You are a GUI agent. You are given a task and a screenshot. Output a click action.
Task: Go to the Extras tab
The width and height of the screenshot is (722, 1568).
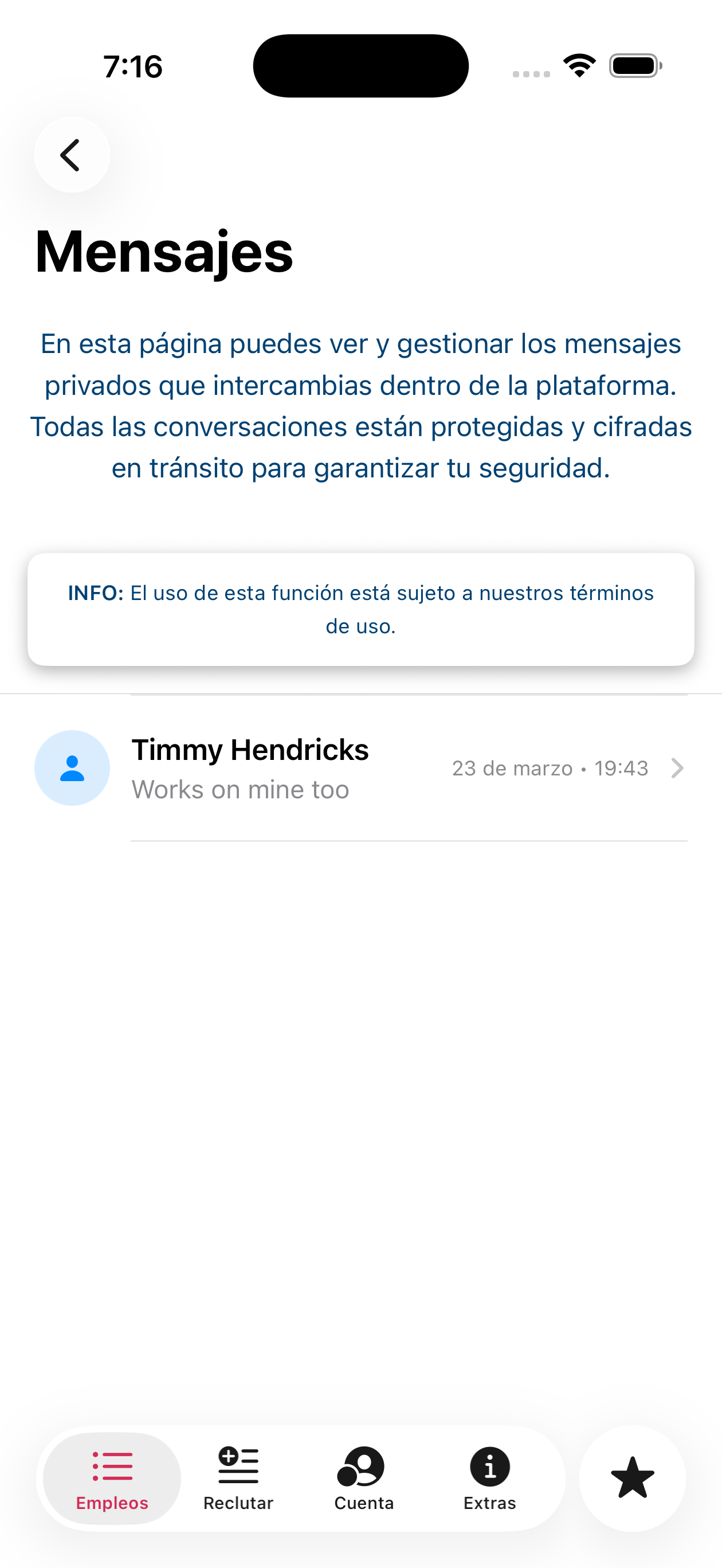pos(489,1478)
